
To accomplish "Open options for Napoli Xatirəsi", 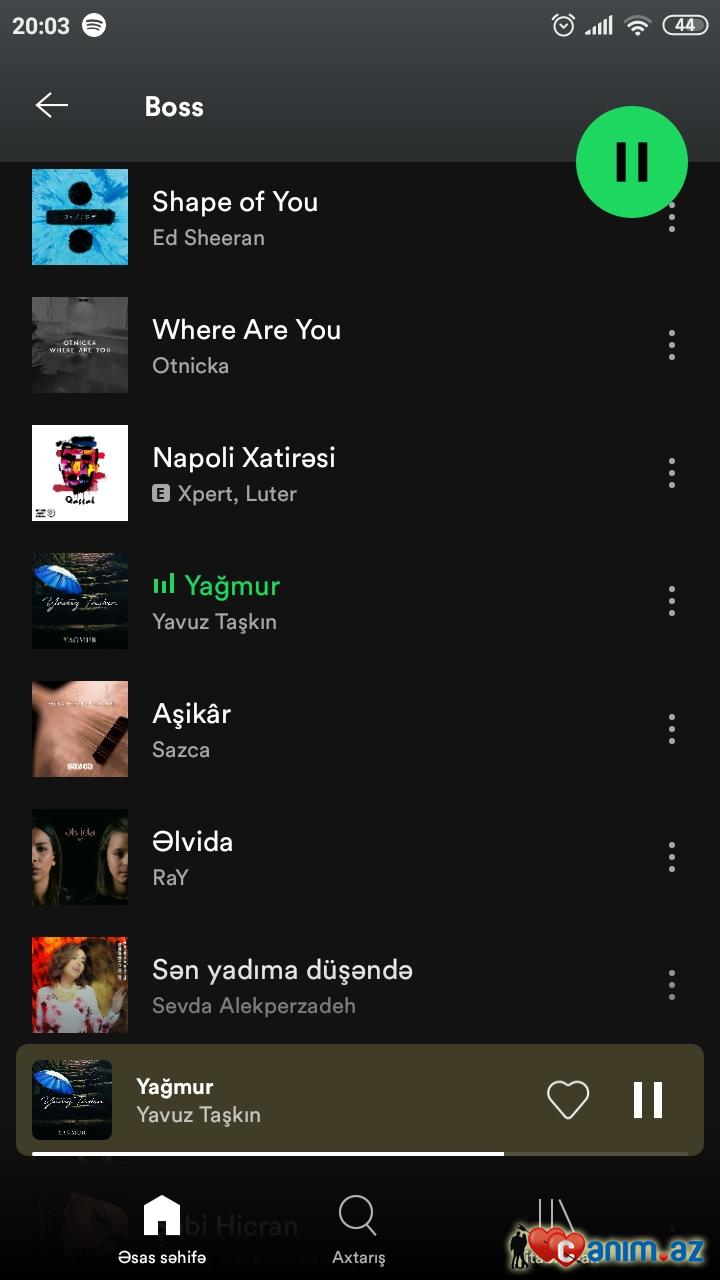I will click(672, 473).
